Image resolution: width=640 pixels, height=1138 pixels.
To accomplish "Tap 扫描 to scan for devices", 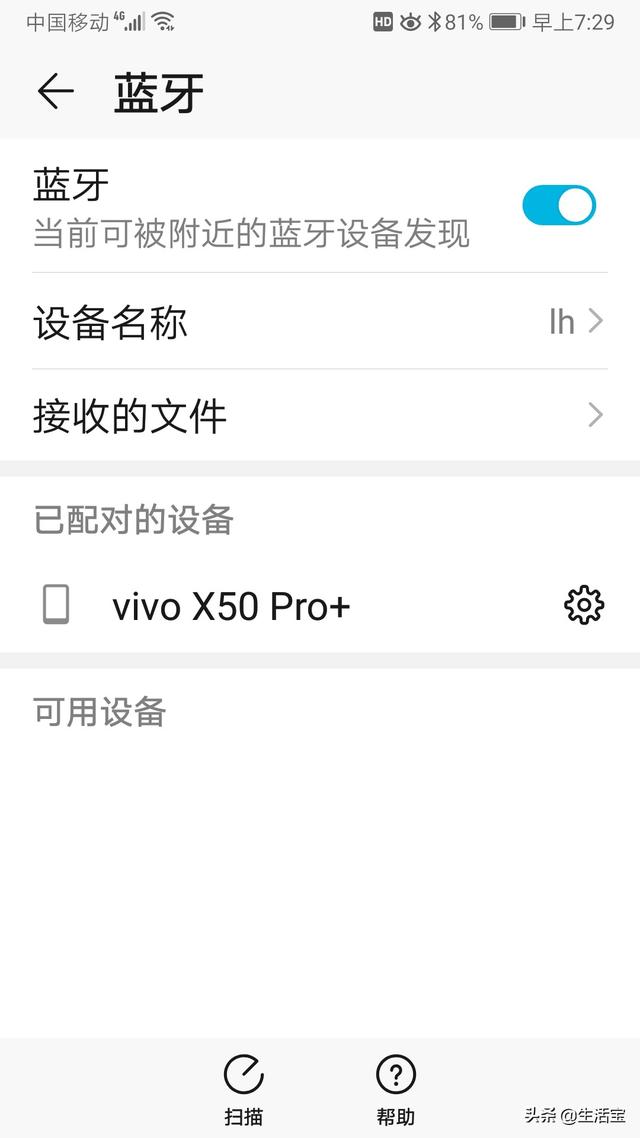I will click(x=243, y=1089).
